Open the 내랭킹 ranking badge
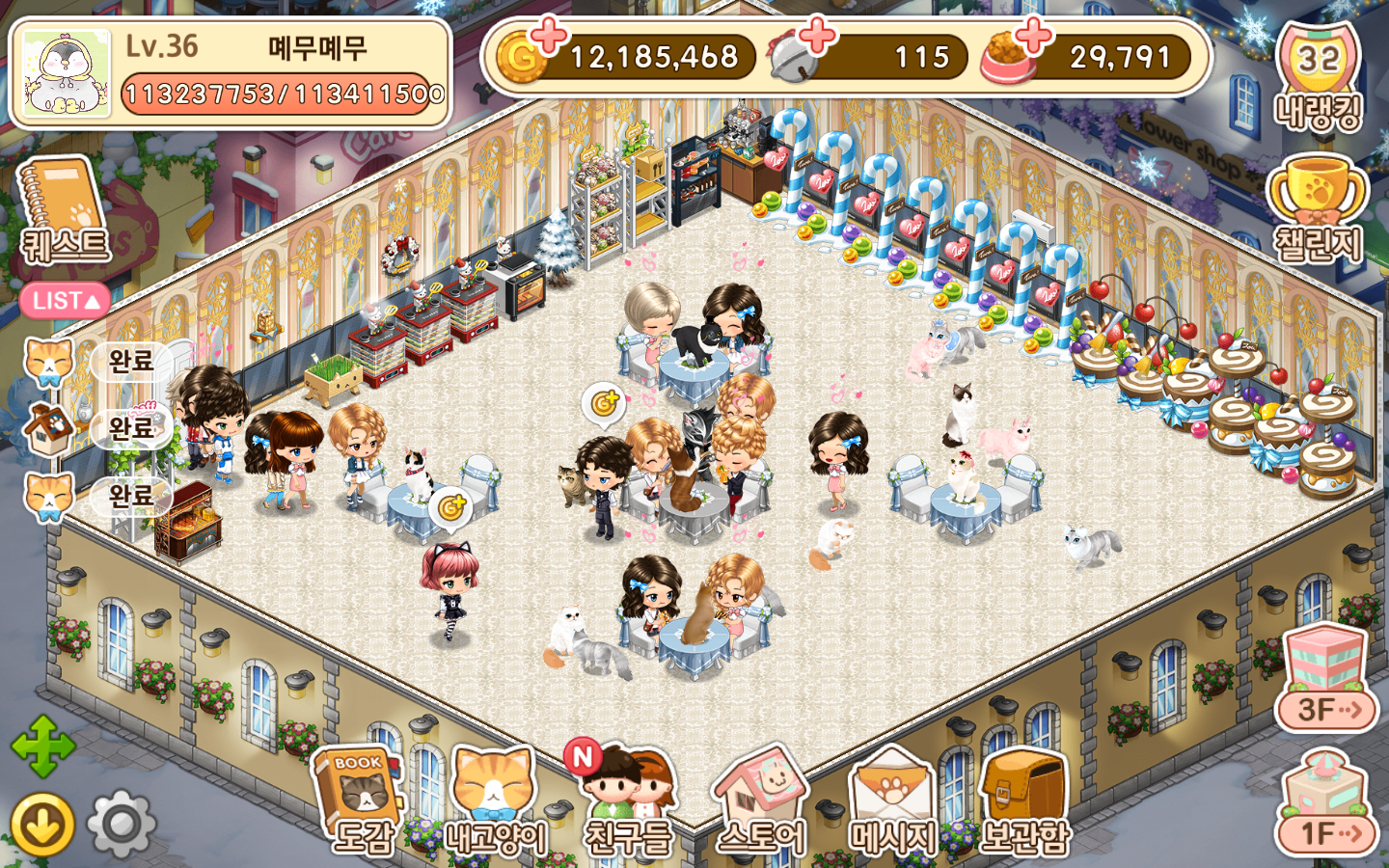1389x868 pixels. tap(1318, 77)
